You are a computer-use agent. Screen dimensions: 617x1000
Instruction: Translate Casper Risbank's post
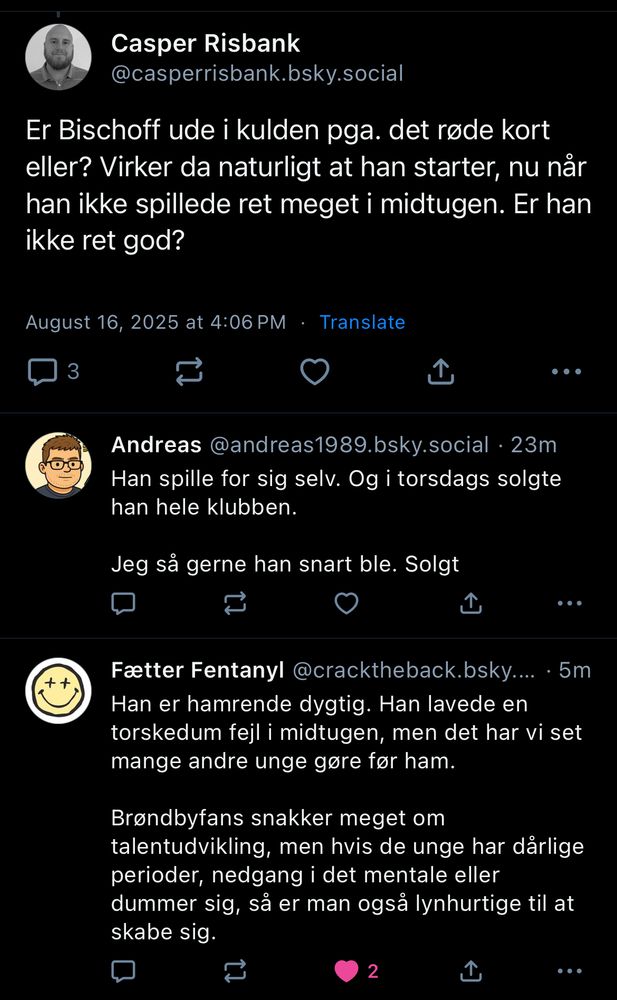pos(362,322)
